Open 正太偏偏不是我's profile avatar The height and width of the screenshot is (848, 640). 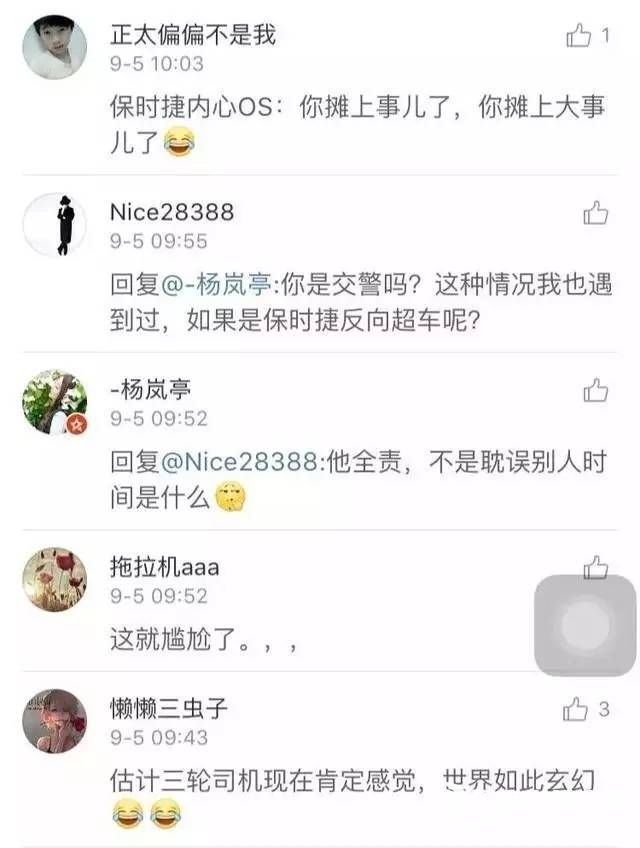54,47
